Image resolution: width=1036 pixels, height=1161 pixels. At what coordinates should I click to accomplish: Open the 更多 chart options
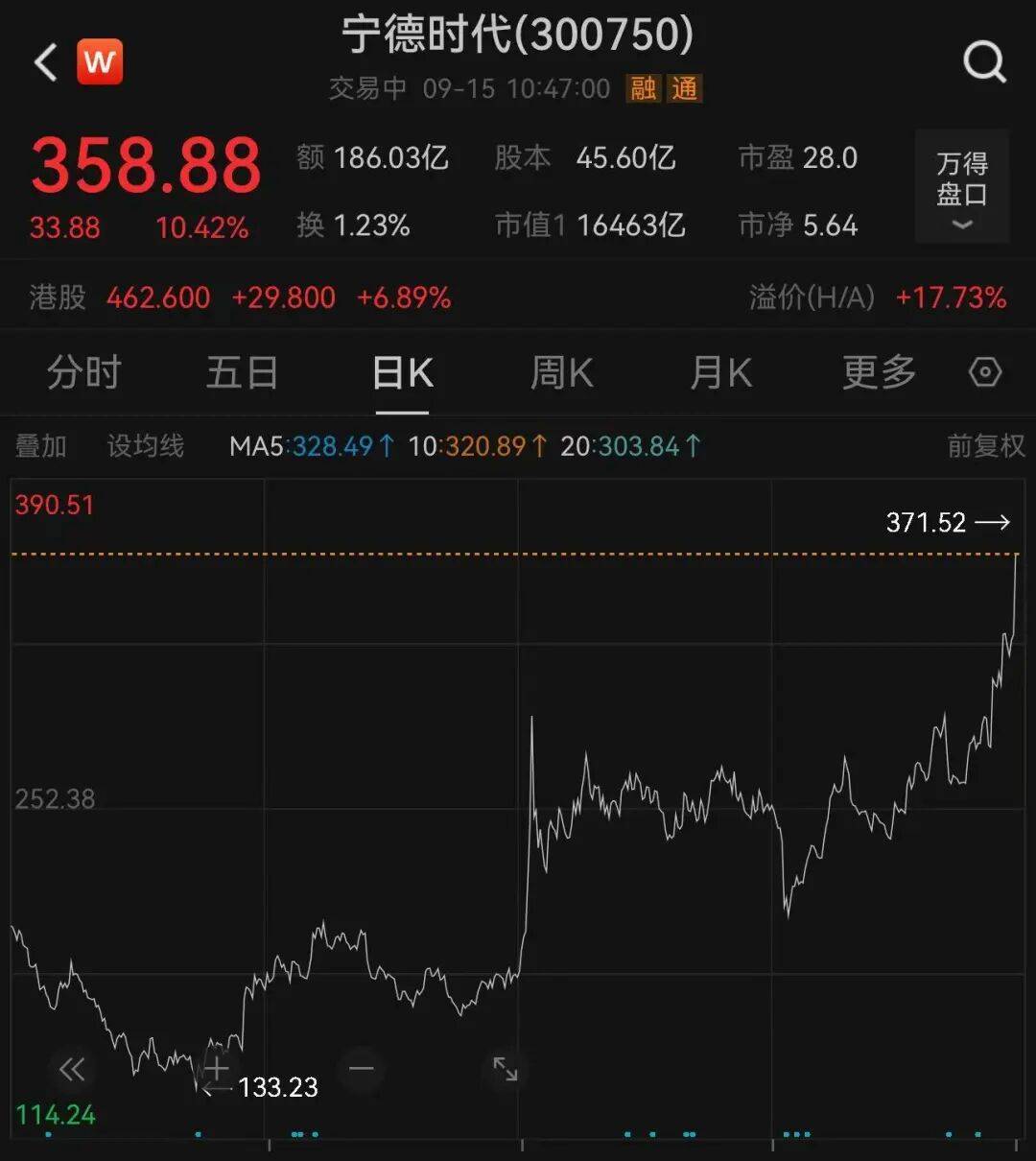pos(879,372)
